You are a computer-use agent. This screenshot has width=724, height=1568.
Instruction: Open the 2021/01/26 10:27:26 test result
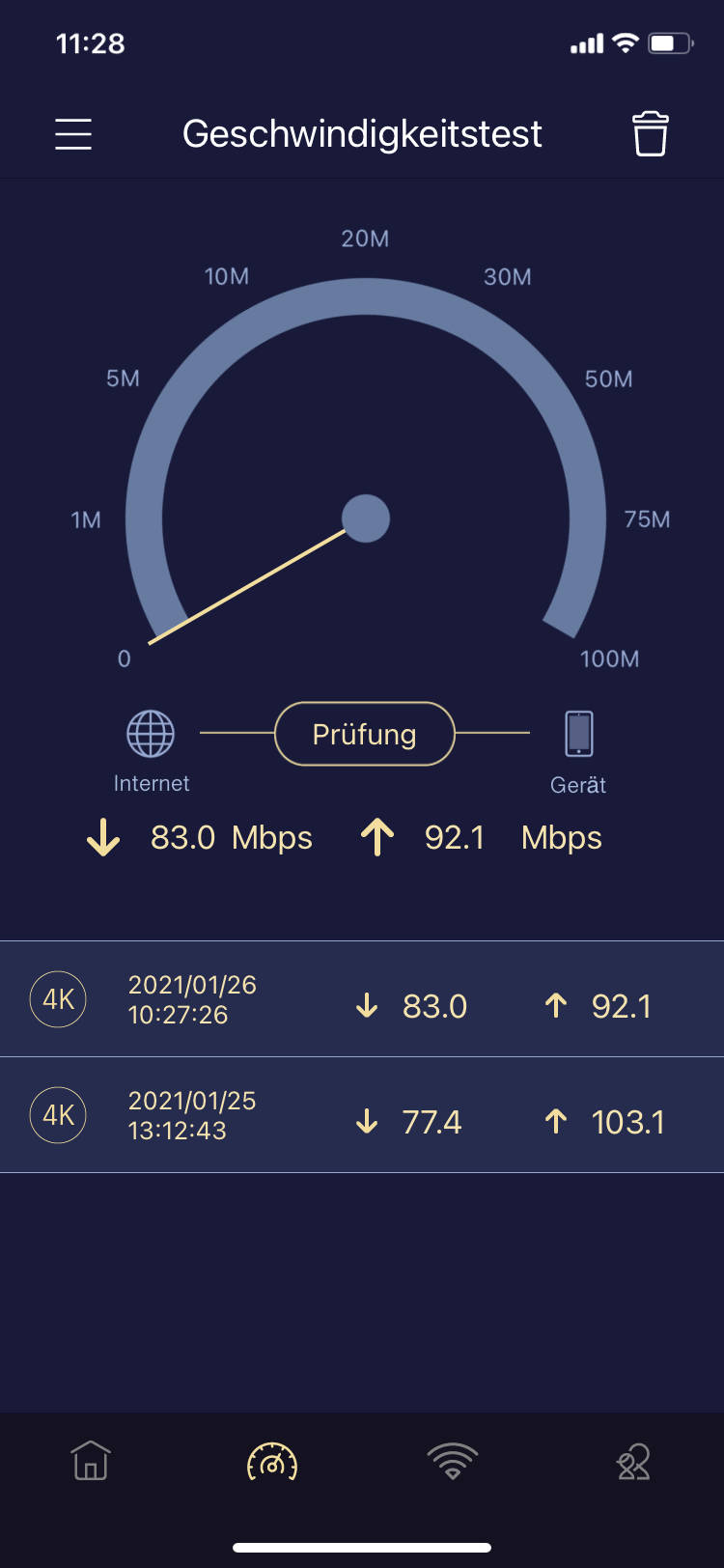click(x=362, y=999)
